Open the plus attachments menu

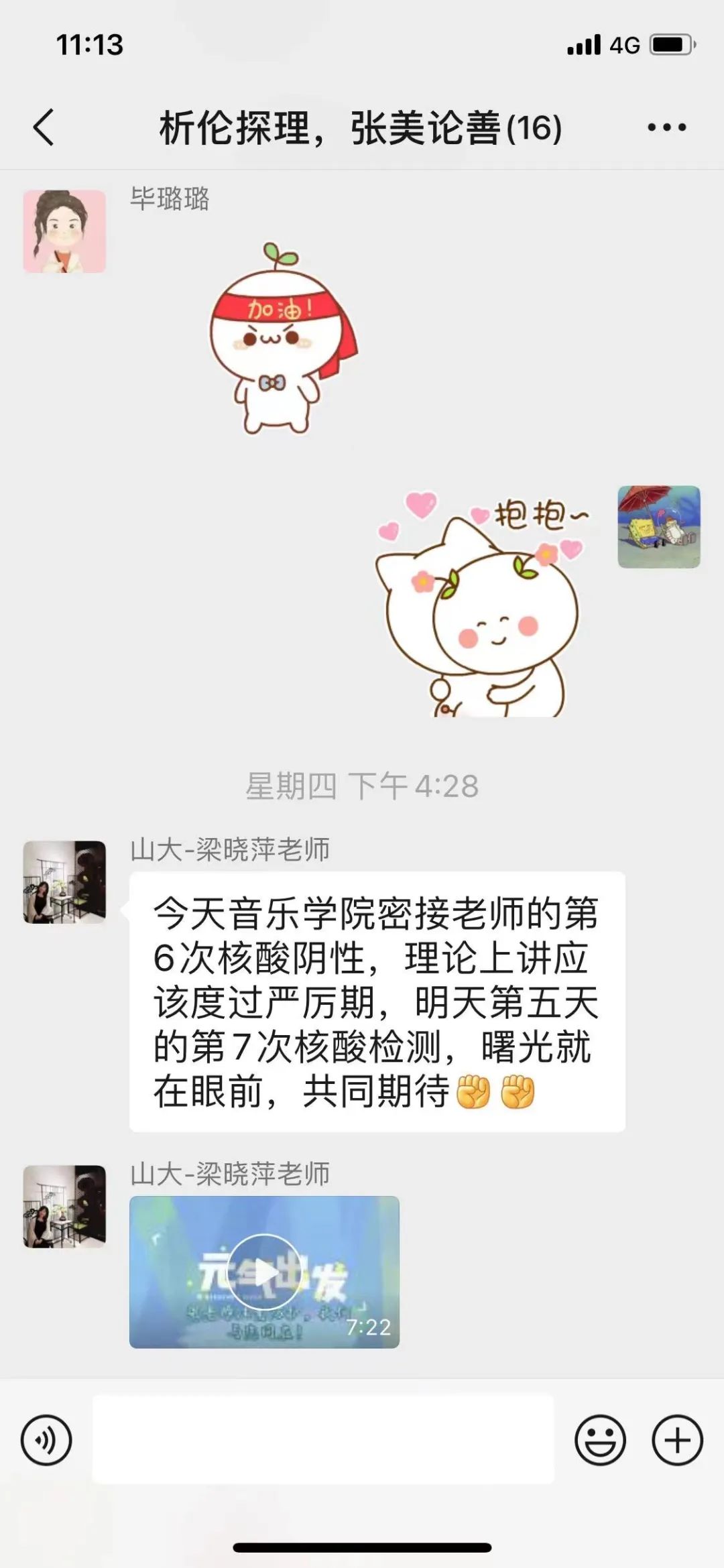tap(677, 1439)
